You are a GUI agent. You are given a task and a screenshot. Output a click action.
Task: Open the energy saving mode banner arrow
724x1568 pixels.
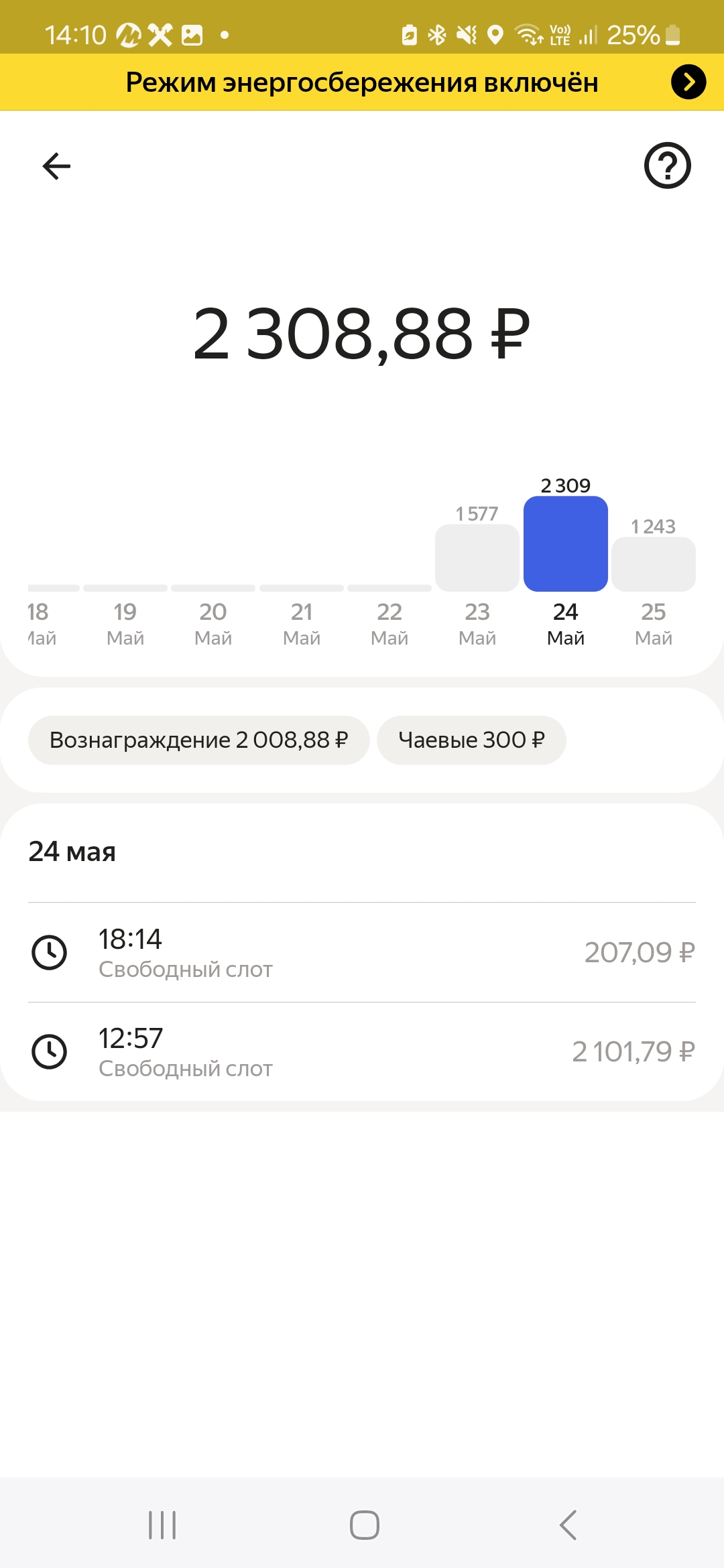[688, 82]
